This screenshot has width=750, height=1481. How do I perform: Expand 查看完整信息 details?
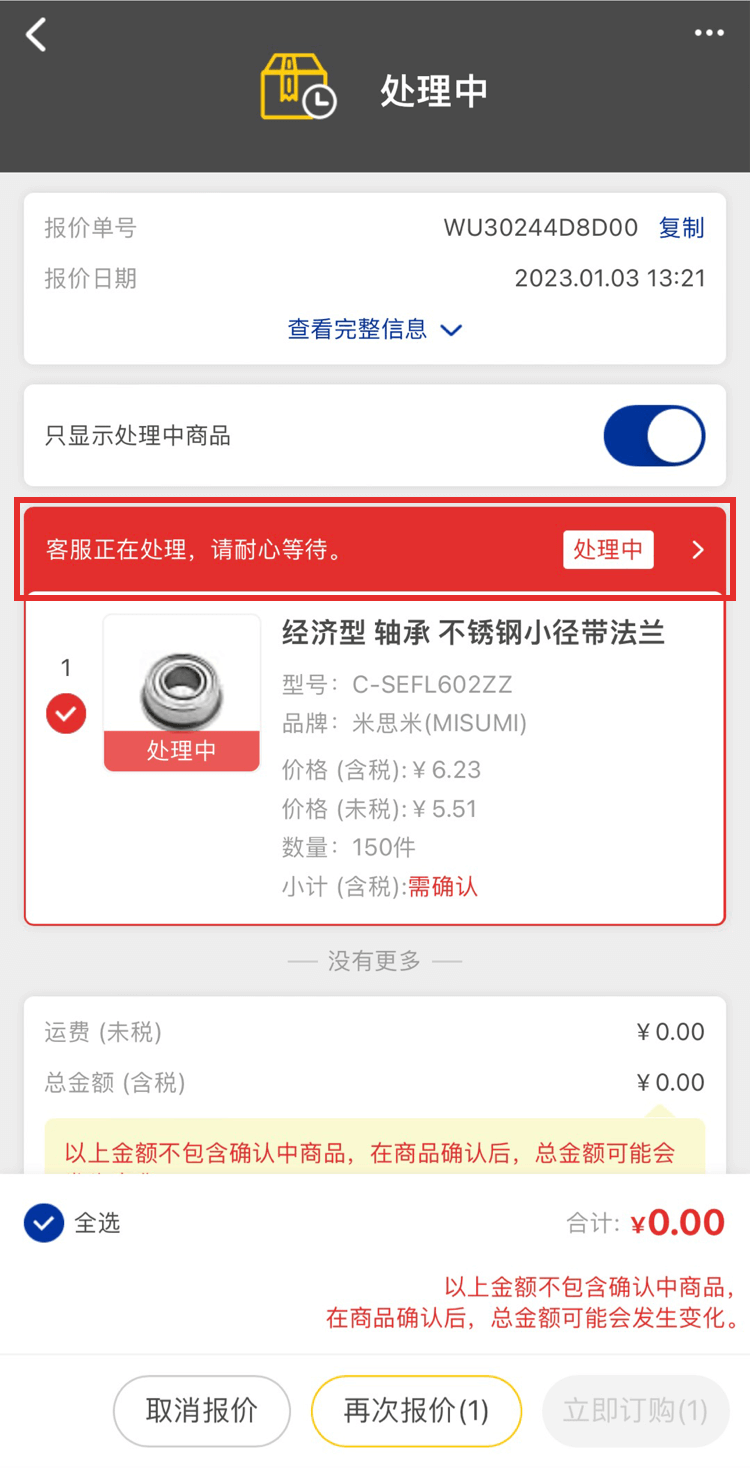[x=374, y=329]
